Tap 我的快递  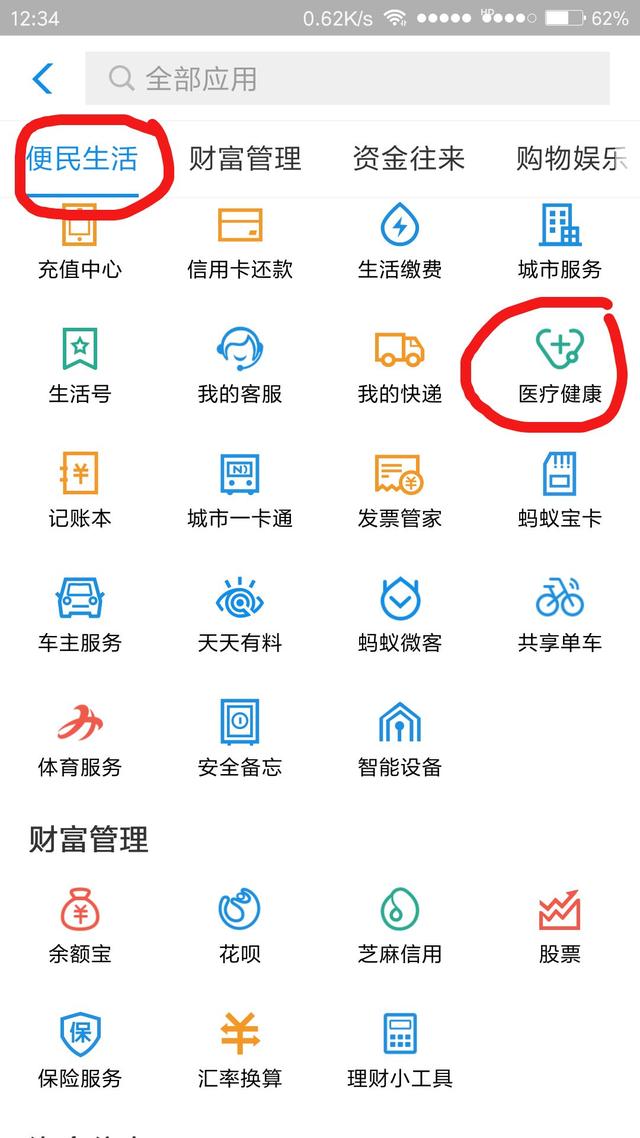click(400, 367)
